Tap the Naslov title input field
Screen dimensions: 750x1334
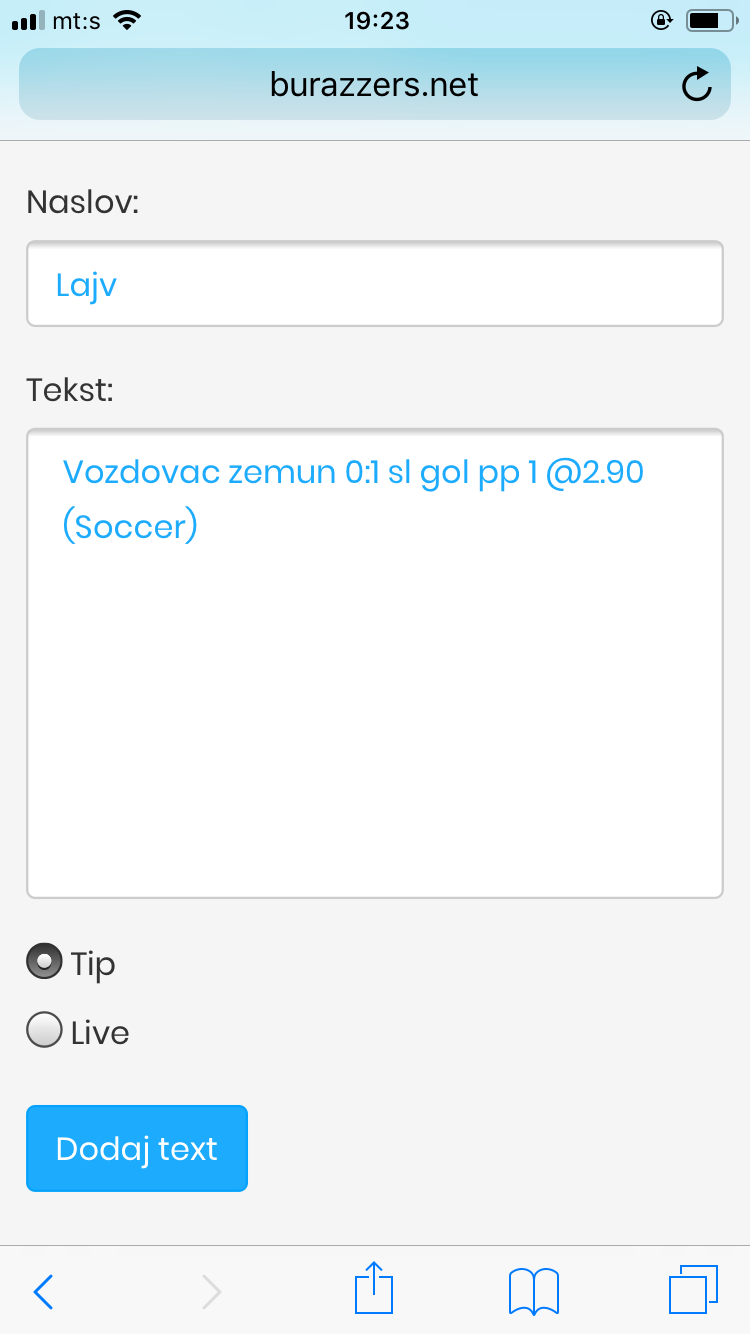[375, 284]
